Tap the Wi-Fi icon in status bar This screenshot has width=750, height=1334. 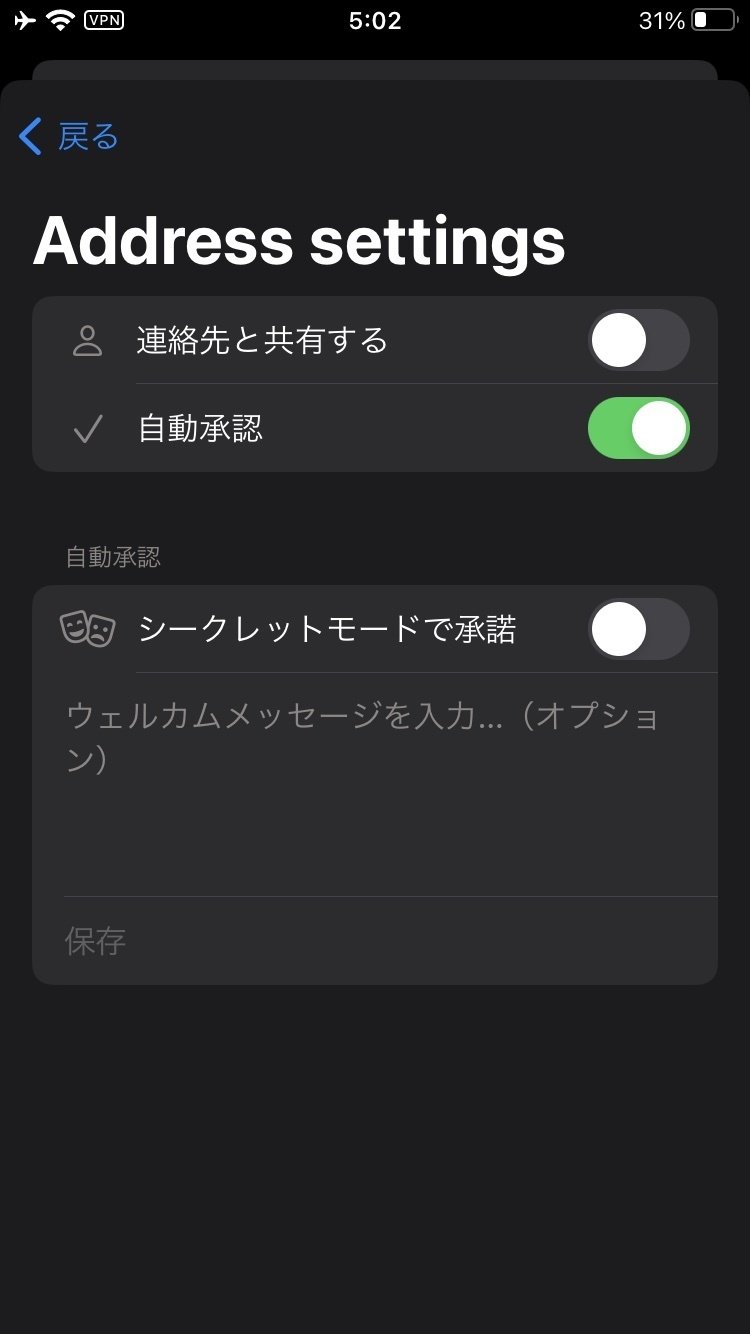tap(58, 18)
